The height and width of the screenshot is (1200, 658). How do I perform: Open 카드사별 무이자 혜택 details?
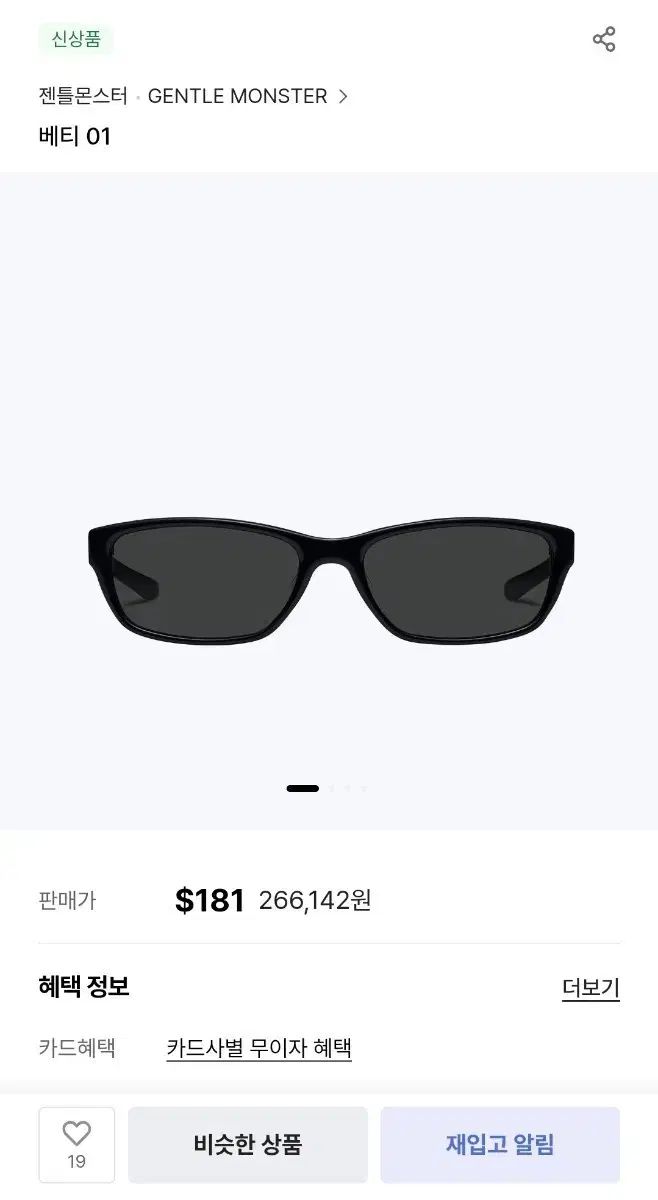(259, 1048)
